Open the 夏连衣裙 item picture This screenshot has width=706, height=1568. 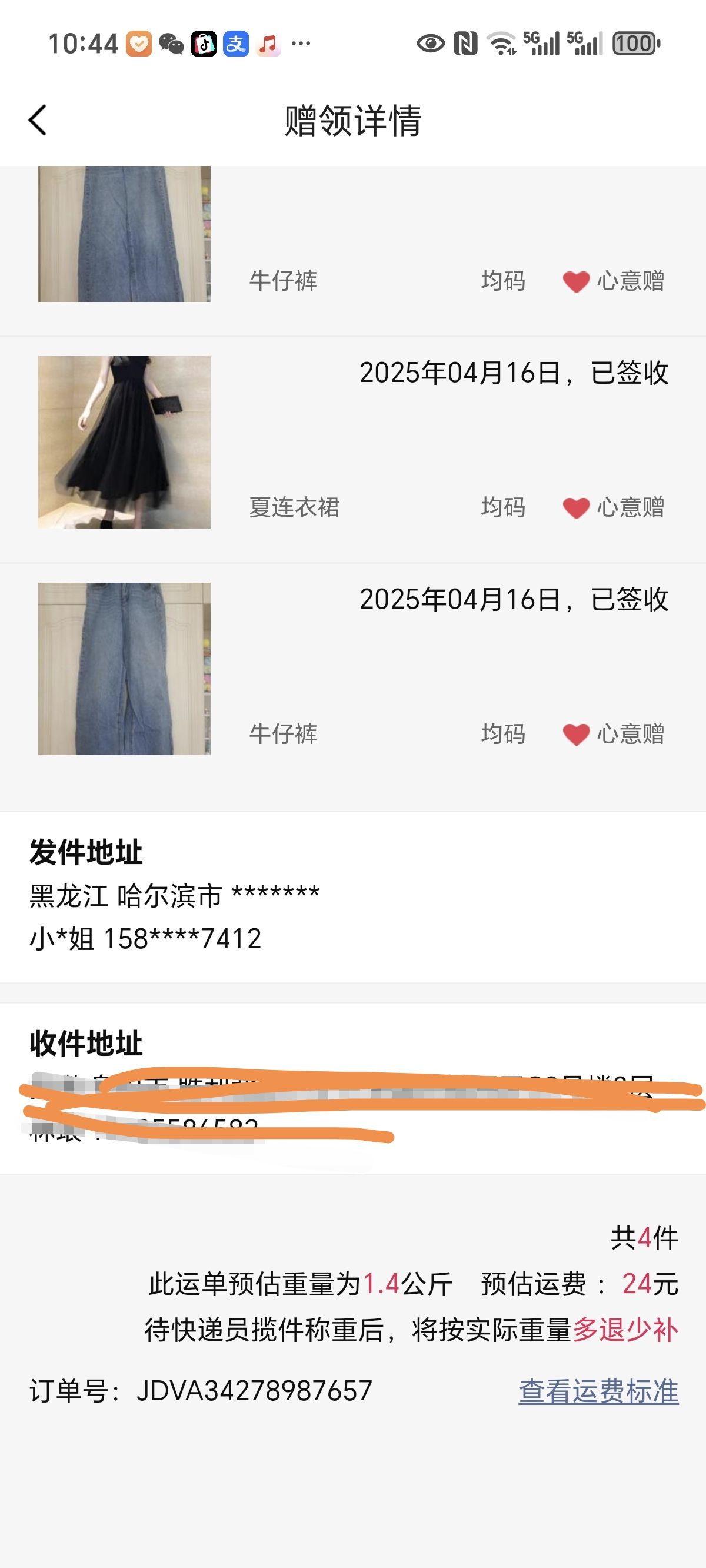point(124,442)
